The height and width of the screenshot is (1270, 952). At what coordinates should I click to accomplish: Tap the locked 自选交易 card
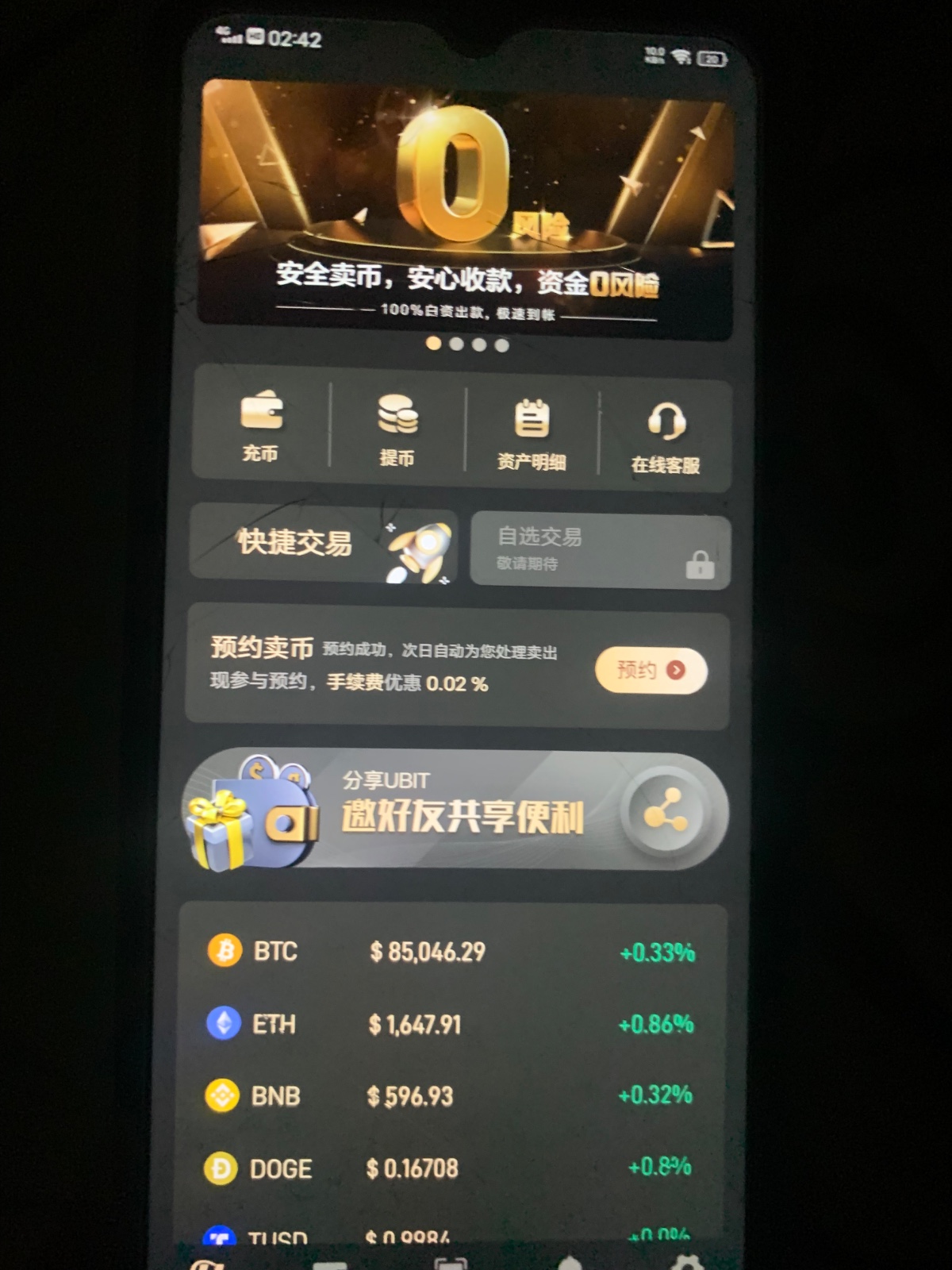pyautogui.click(x=600, y=550)
